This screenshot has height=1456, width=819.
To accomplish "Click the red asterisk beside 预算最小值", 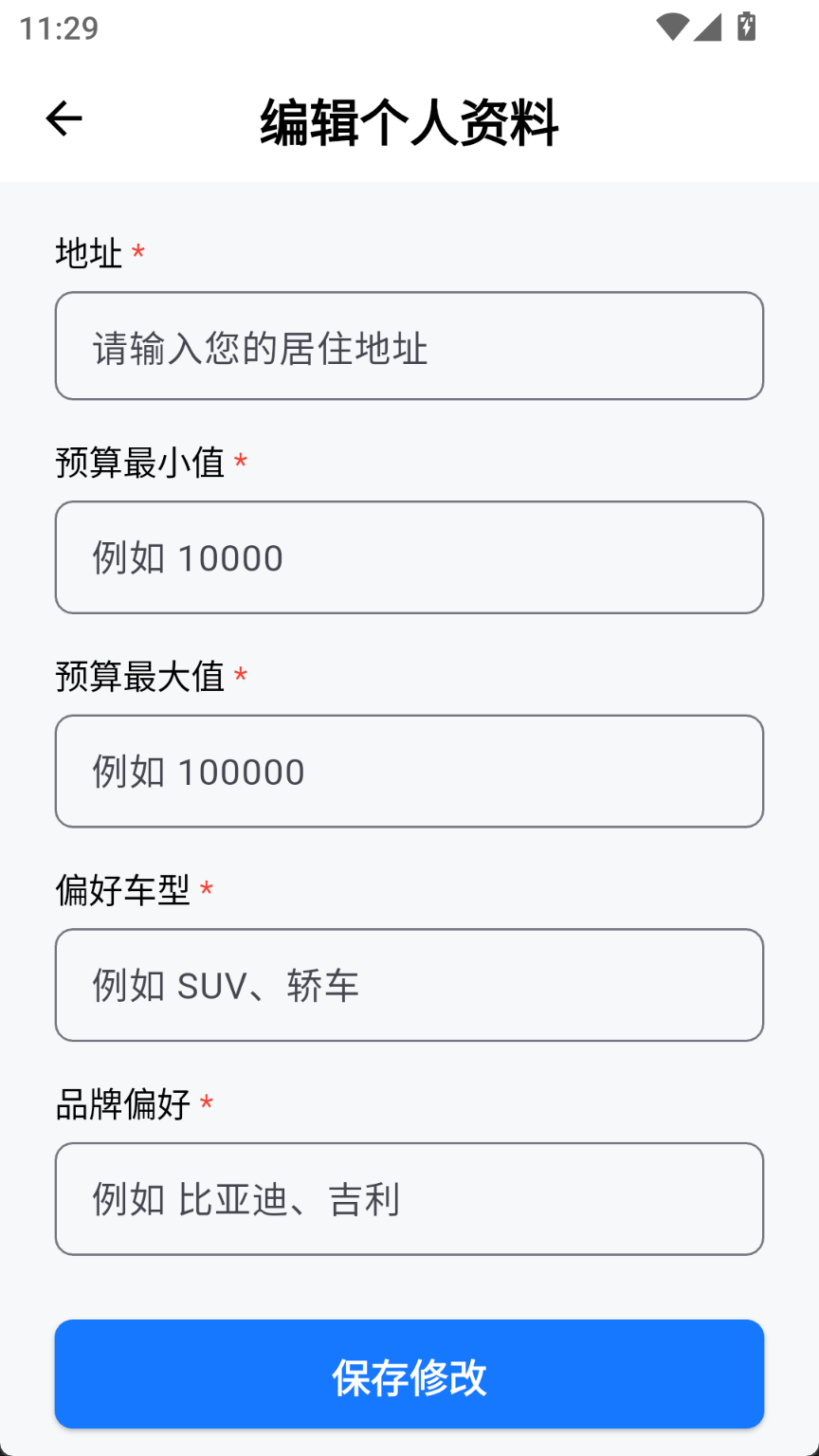I will click(240, 462).
